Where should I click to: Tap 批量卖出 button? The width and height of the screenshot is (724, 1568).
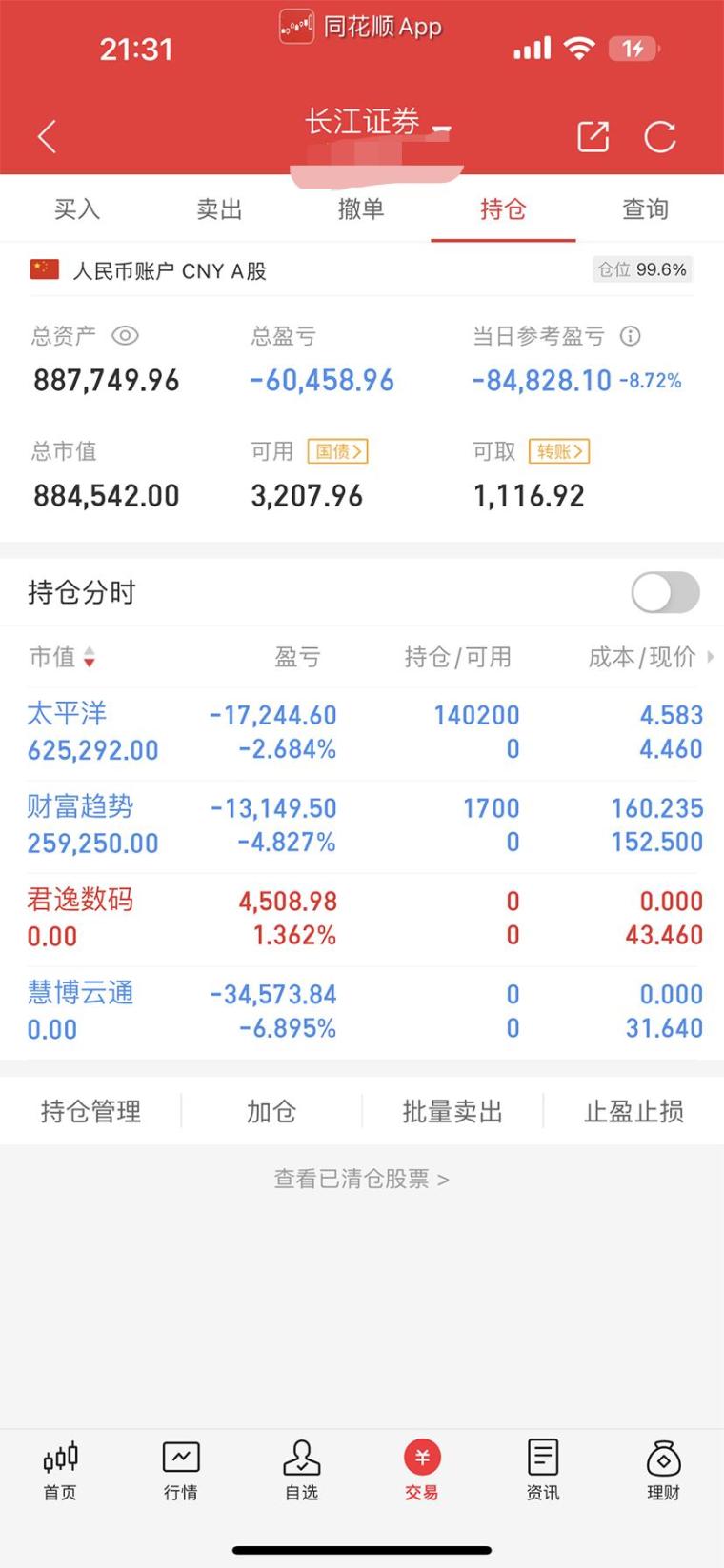[x=452, y=1111]
